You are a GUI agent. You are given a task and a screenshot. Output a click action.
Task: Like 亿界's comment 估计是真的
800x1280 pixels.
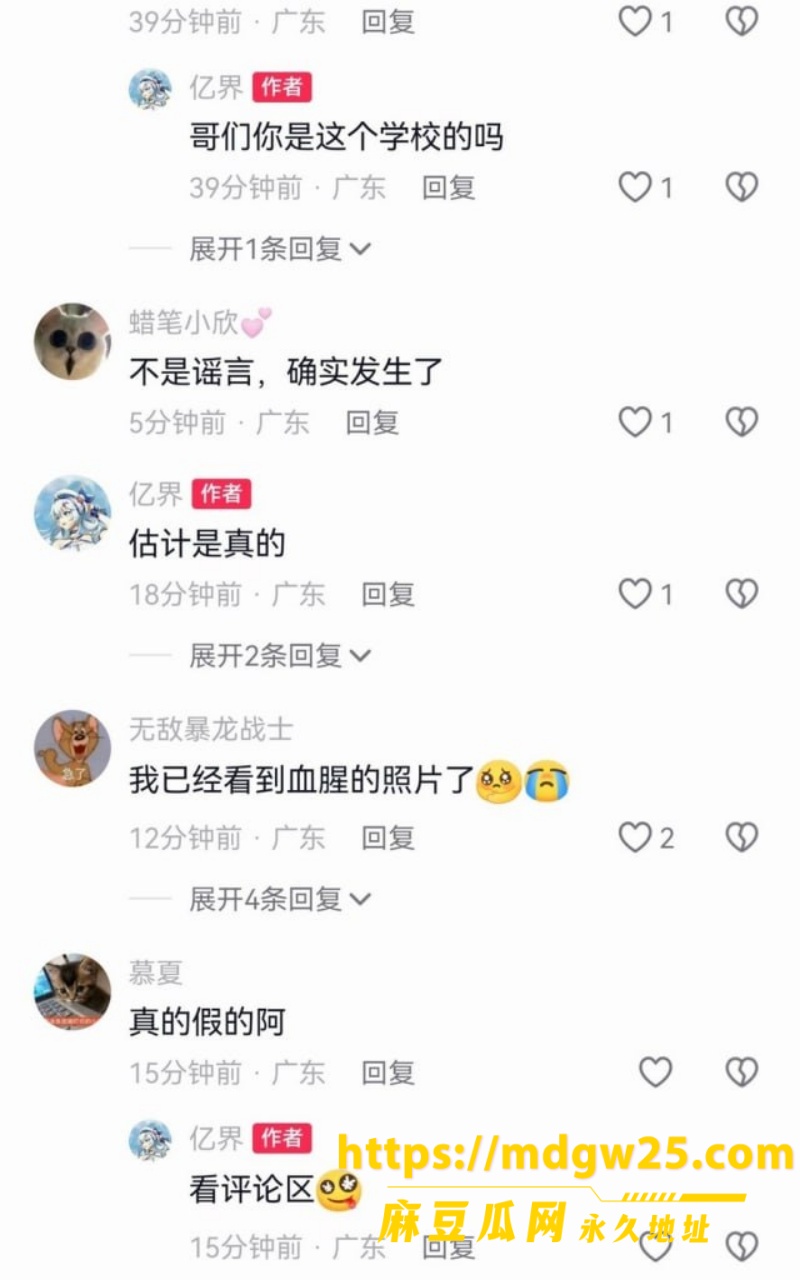635,594
